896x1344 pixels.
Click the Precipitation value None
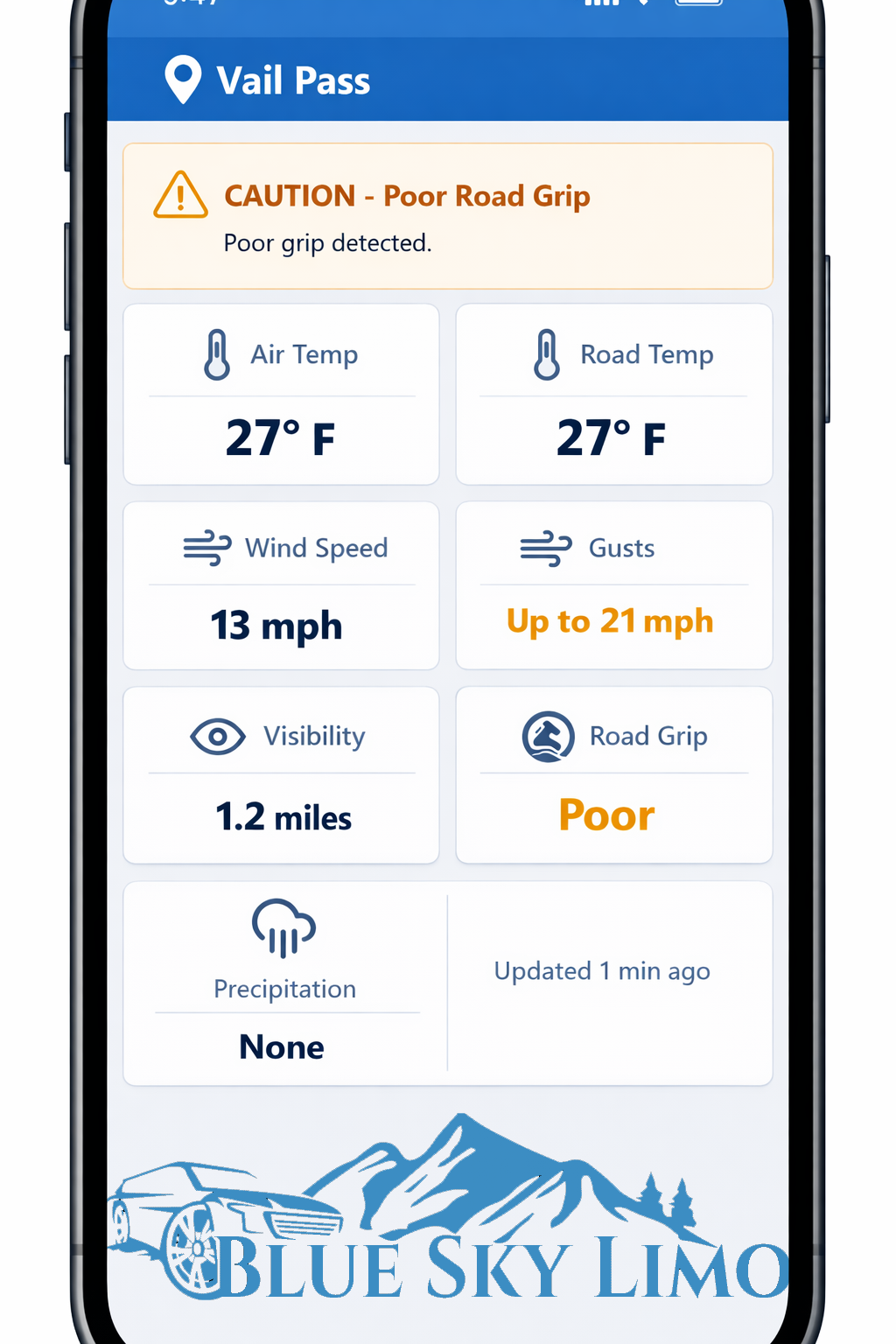281,1046
